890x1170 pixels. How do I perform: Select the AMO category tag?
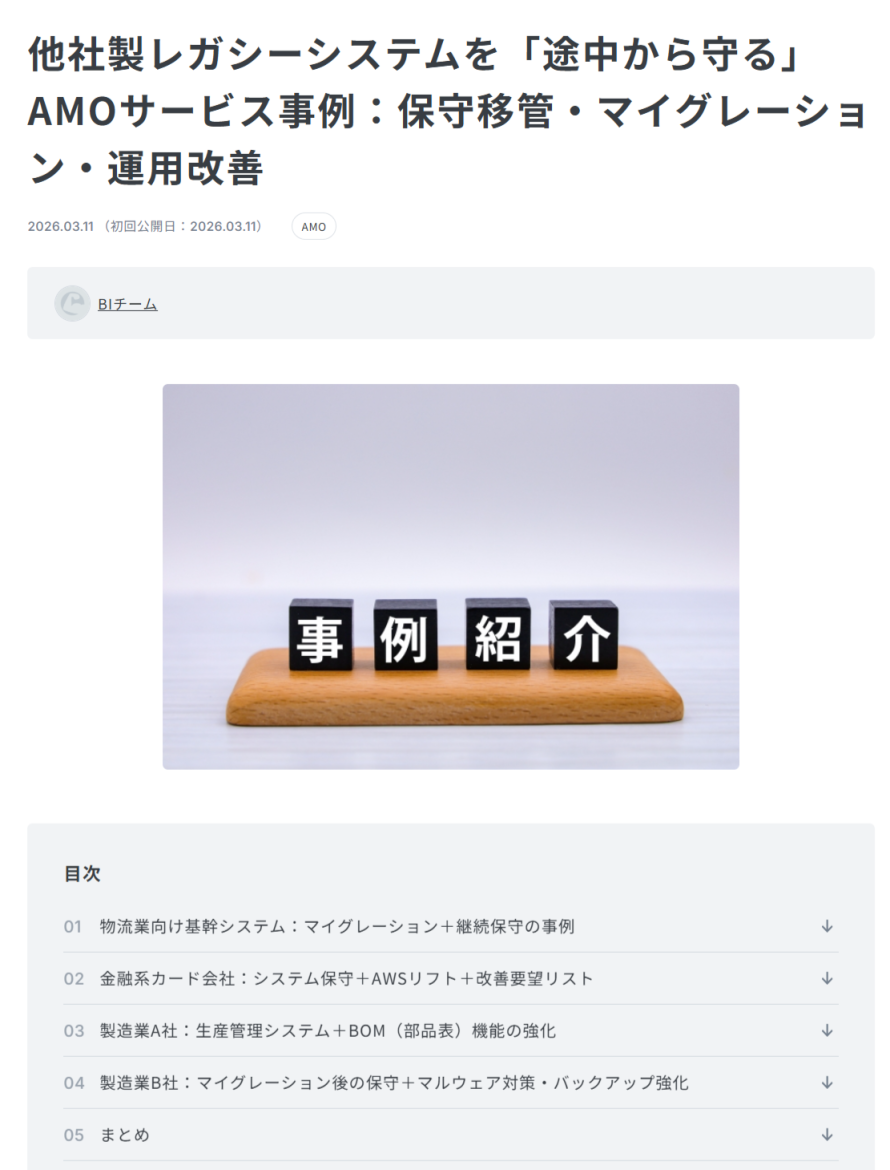coord(314,227)
